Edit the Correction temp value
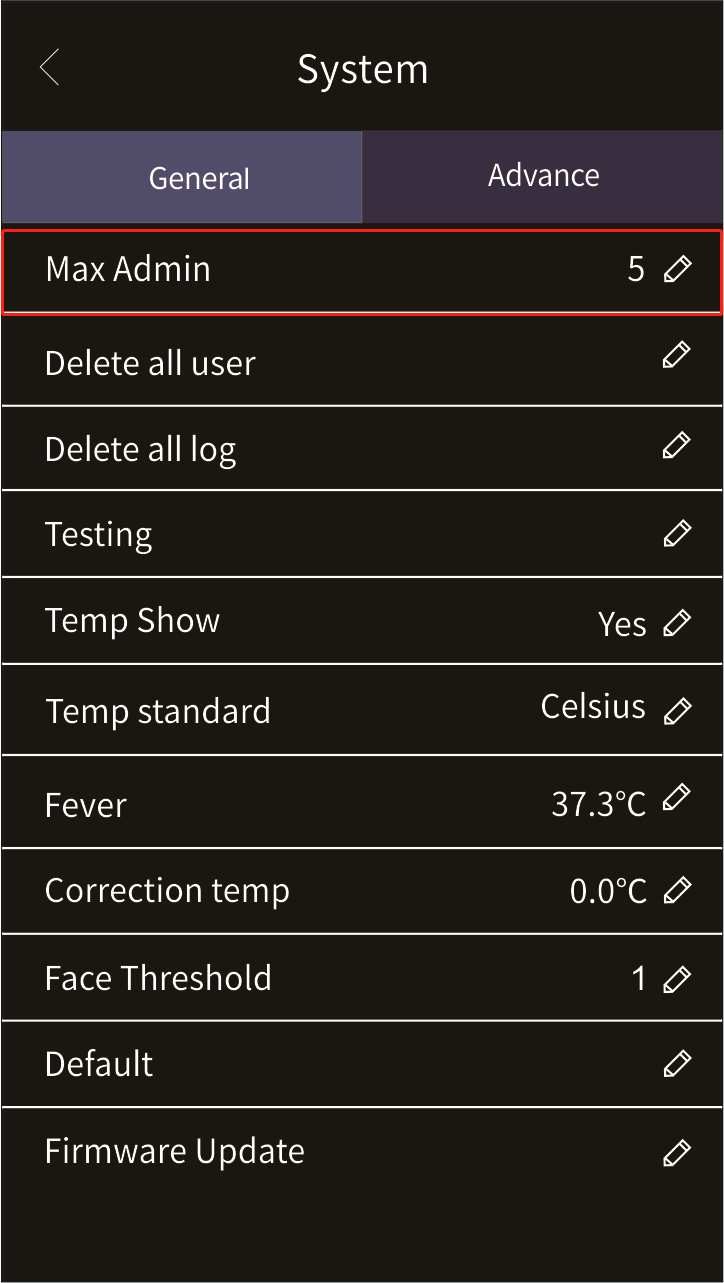724x1283 pixels. (x=362, y=891)
